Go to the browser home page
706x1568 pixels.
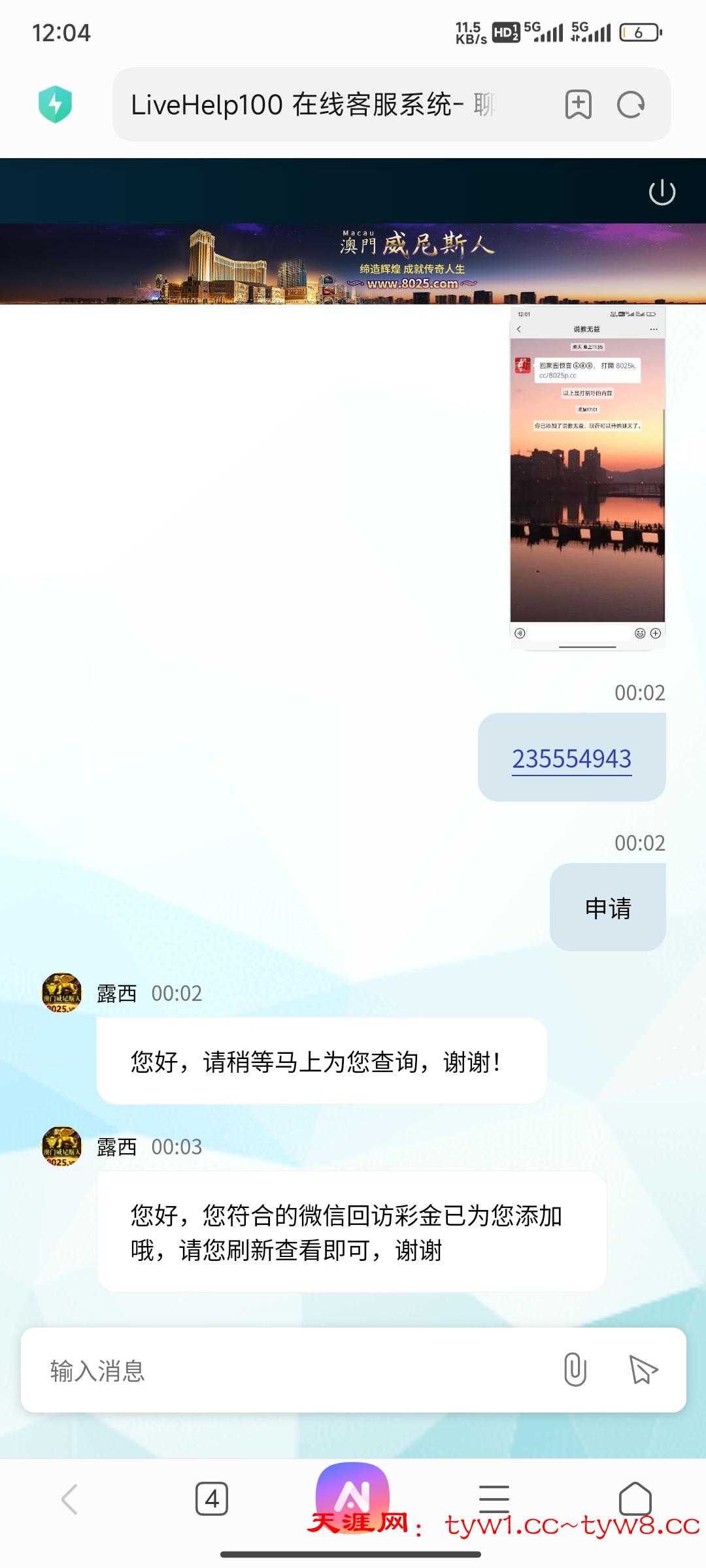[635, 1499]
